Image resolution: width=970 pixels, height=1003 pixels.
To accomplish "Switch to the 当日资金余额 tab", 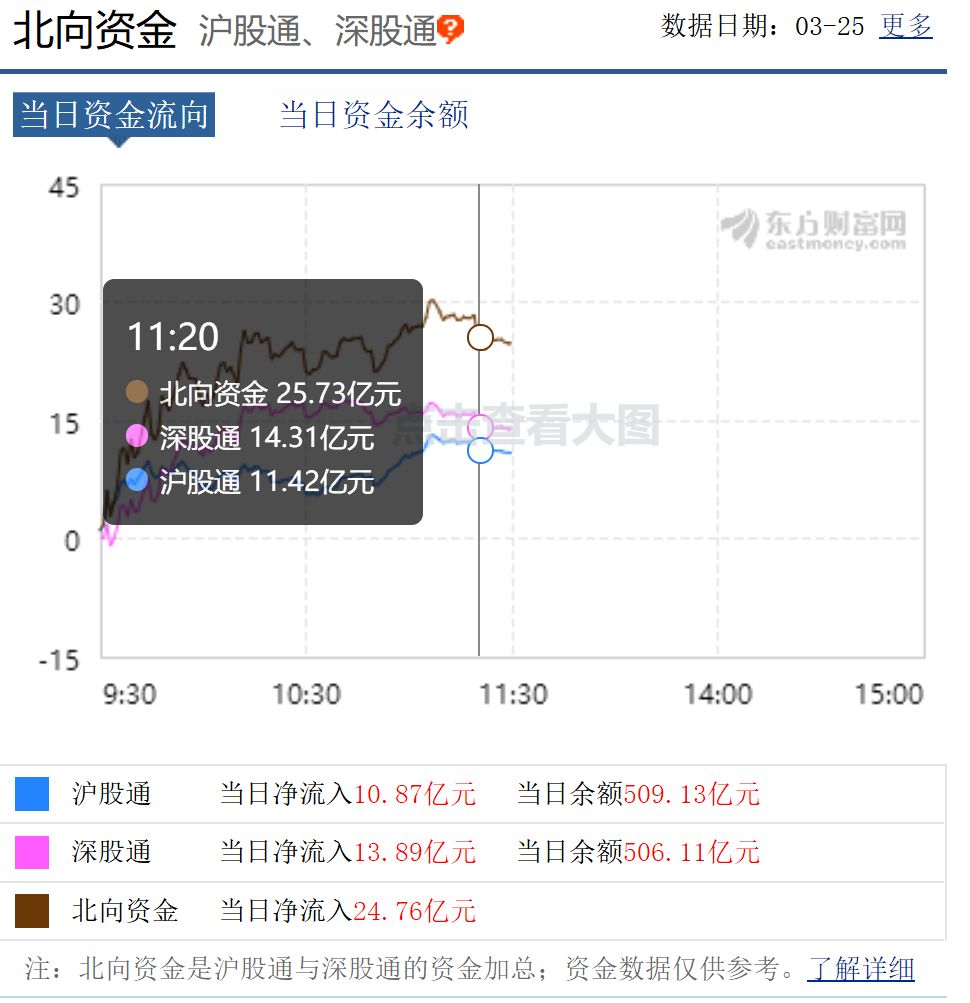I will point(373,115).
